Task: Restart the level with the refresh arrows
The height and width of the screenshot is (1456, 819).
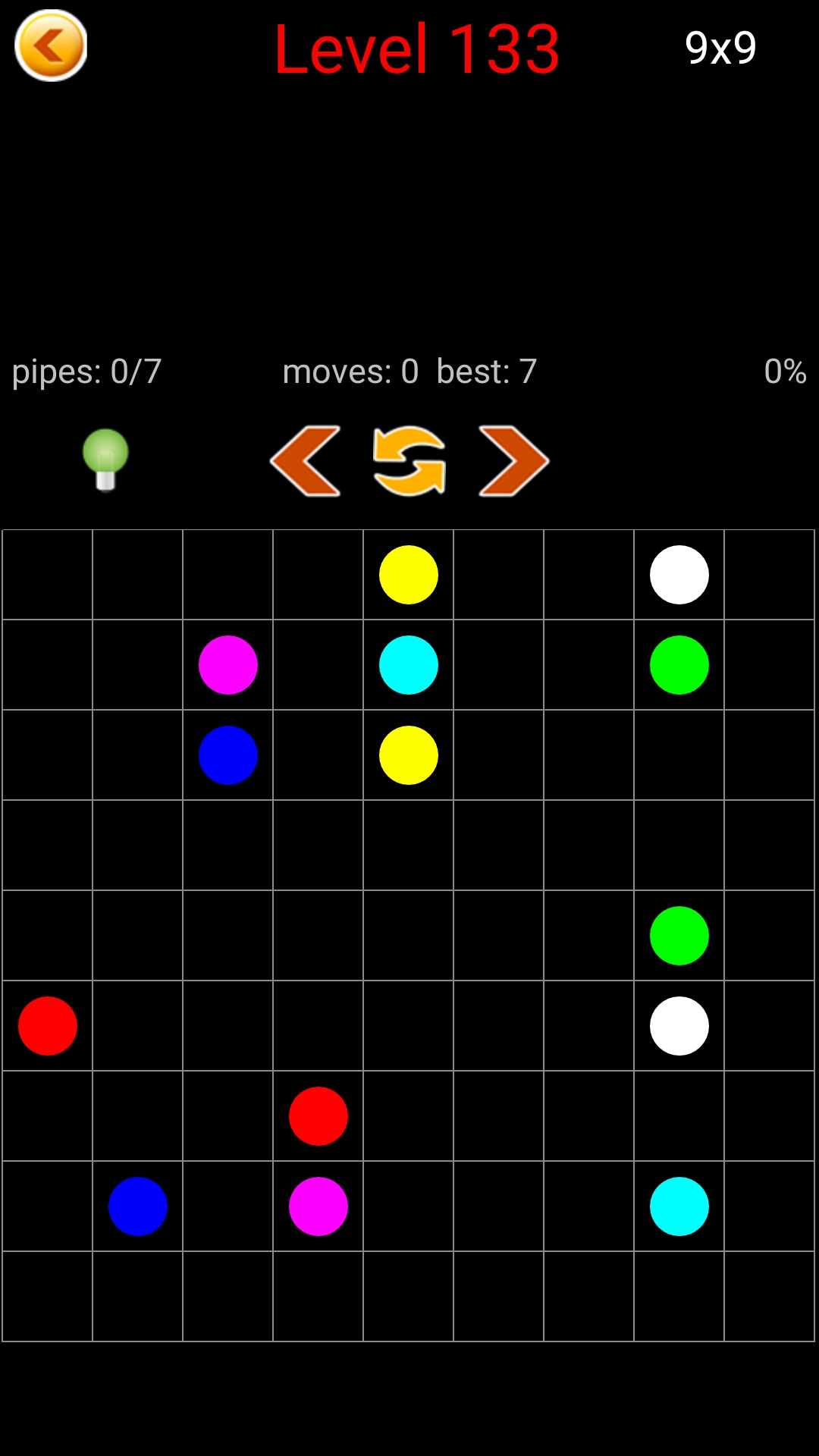Action: 409,461
